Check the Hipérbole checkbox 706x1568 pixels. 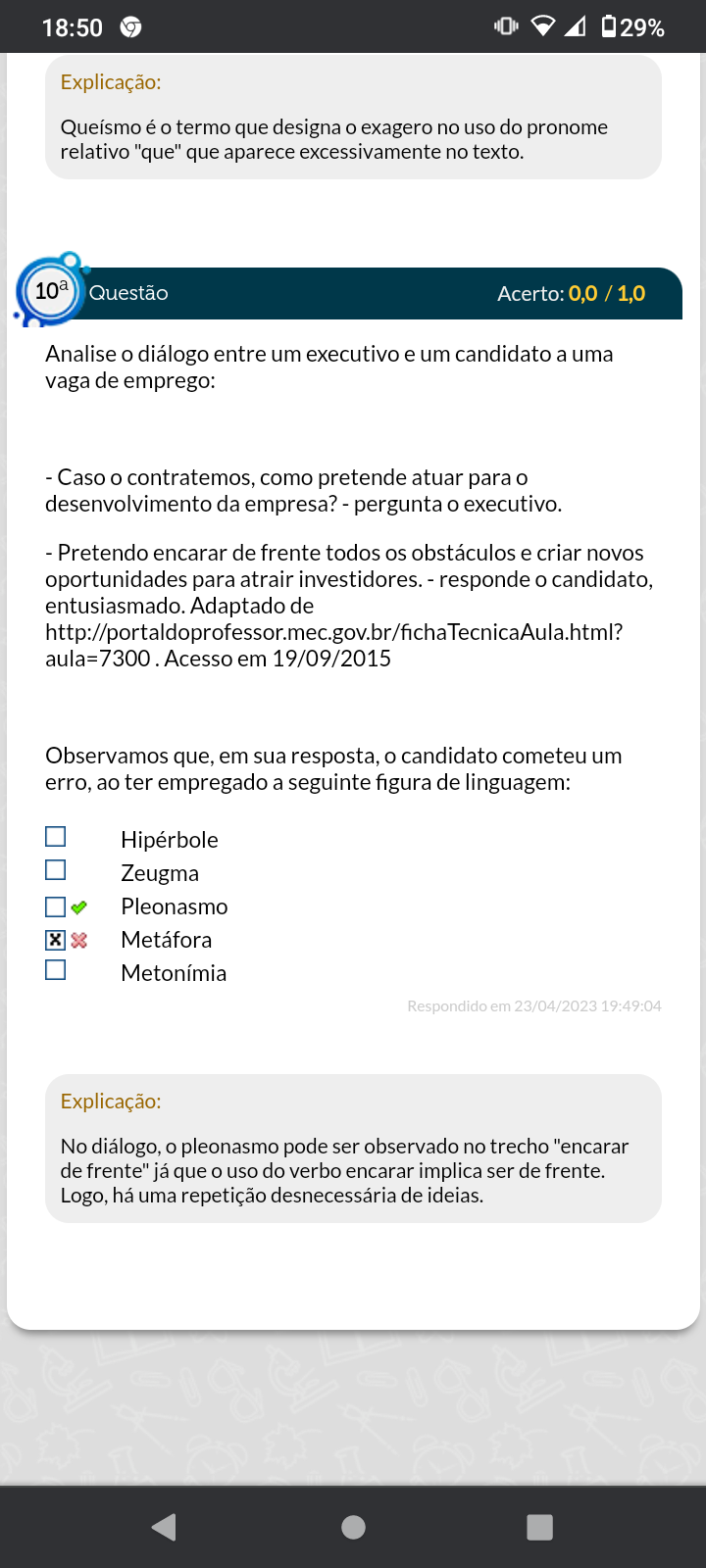[x=56, y=837]
